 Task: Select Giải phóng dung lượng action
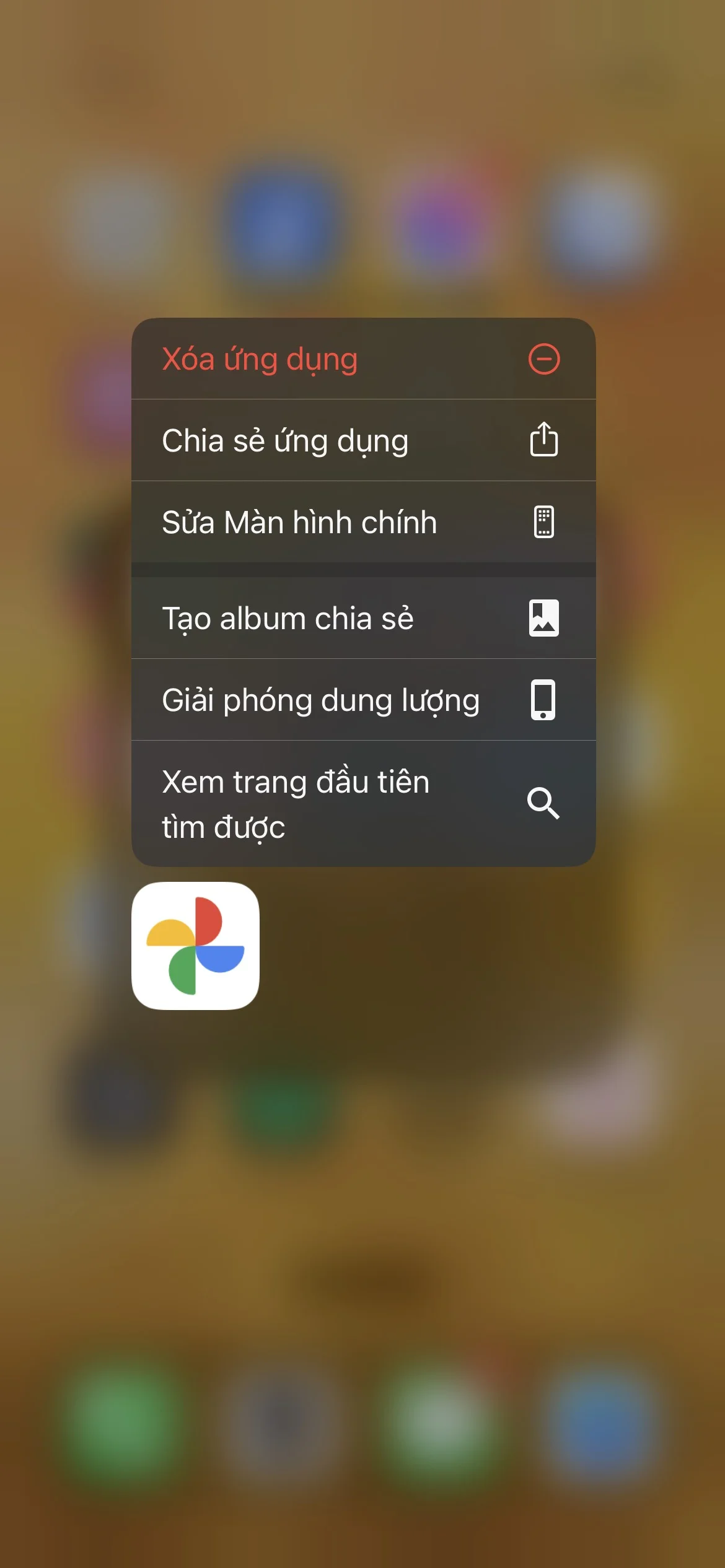pos(310,699)
